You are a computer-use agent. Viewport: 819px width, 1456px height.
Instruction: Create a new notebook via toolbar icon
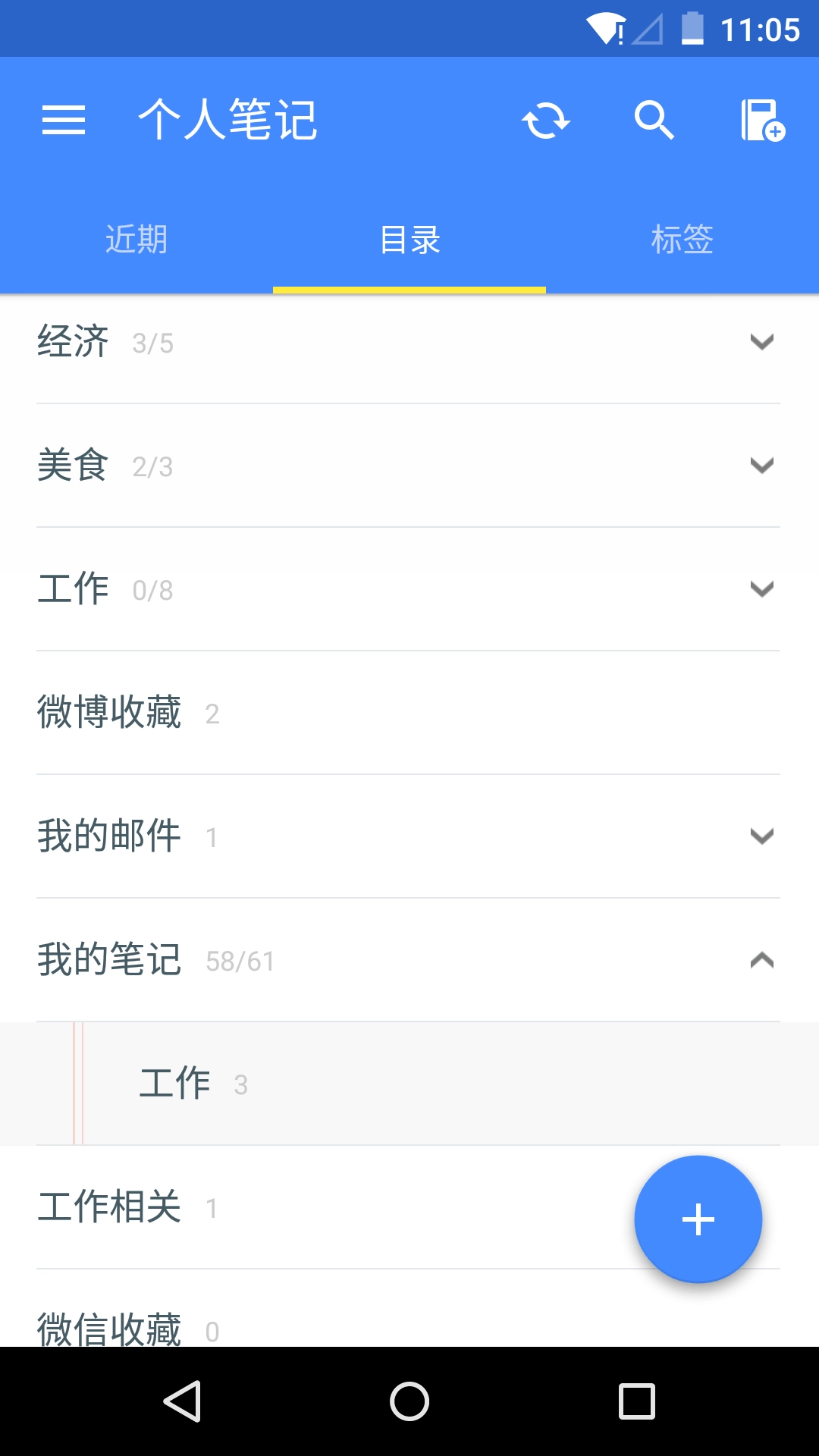(x=761, y=120)
